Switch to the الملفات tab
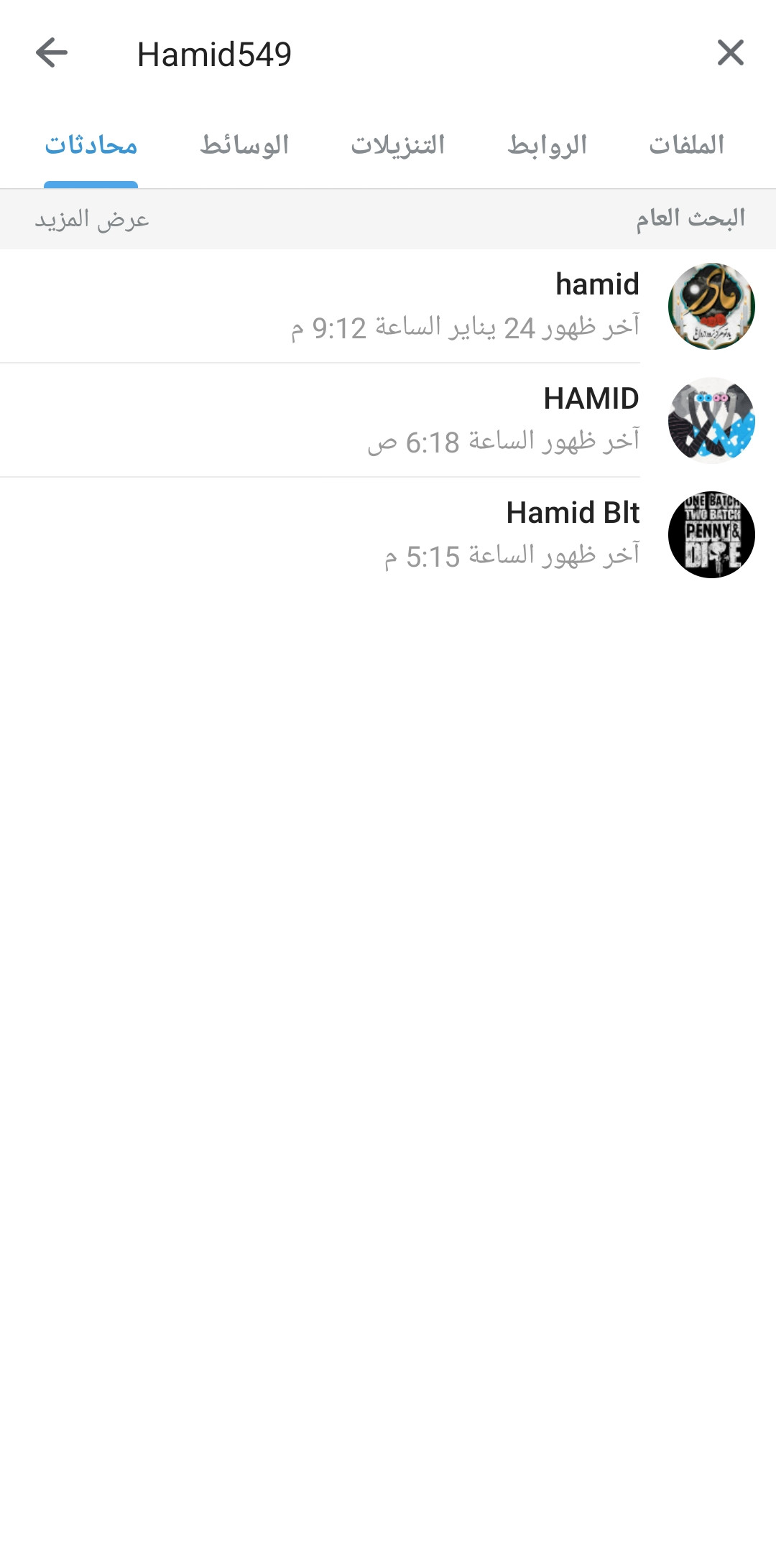776x1568 pixels. tap(686, 146)
